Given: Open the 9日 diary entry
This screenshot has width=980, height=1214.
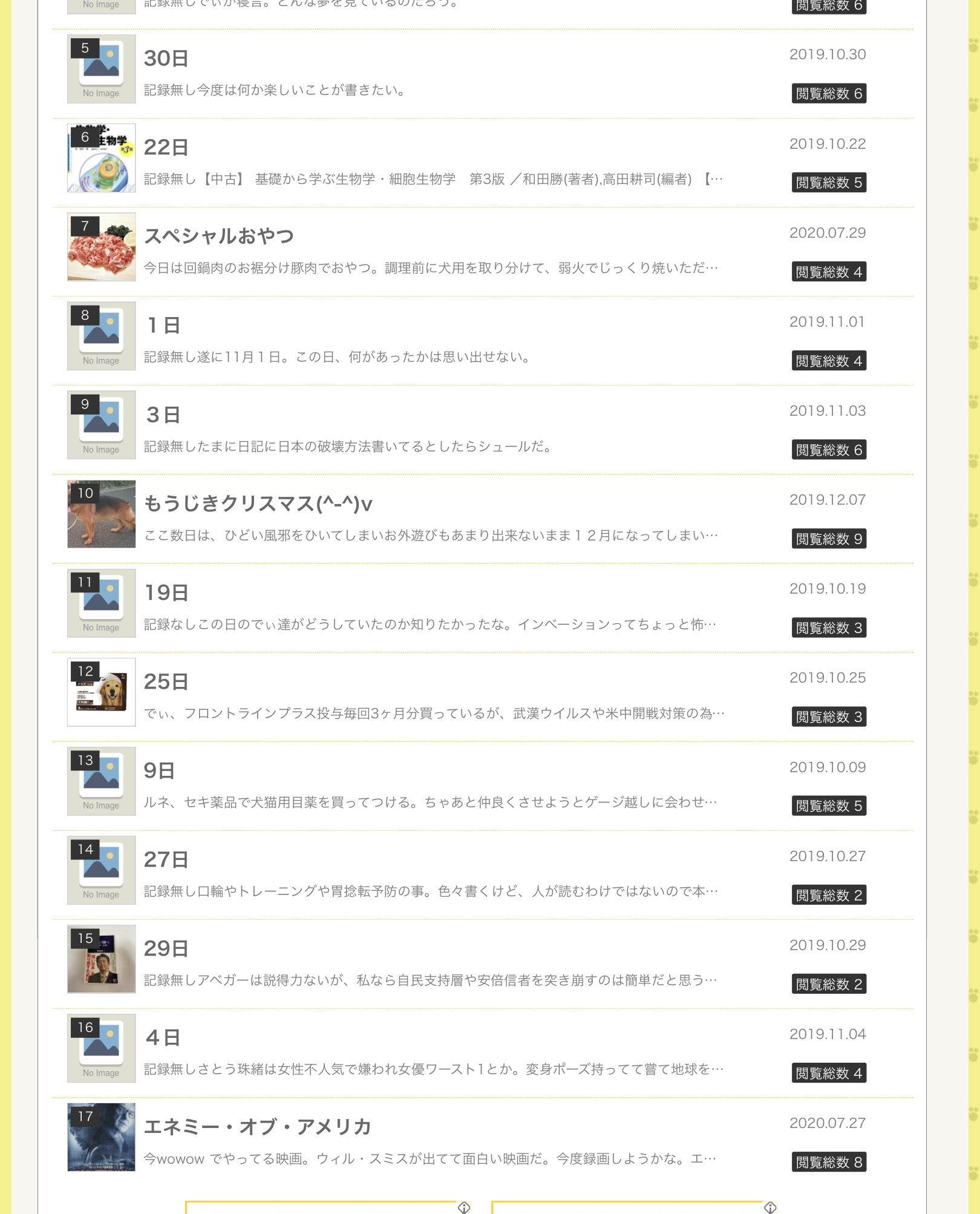Looking at the screenshot, I should pyautogui.click(x=160, y=771).
